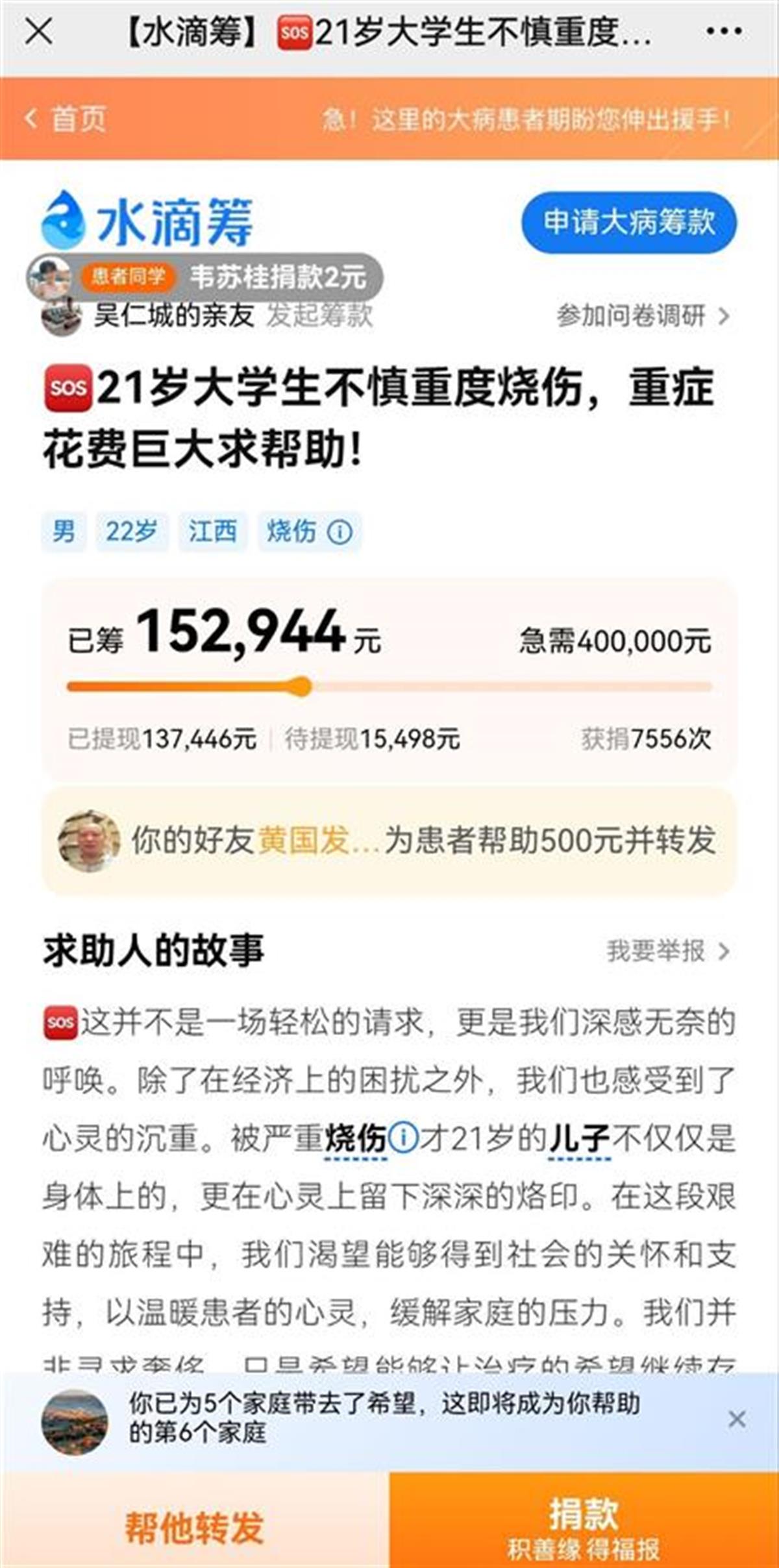Viewport: 779px width, 1568px height.
Task: Open 参加问卷调研 link
Action: click(x=642, y=316)
